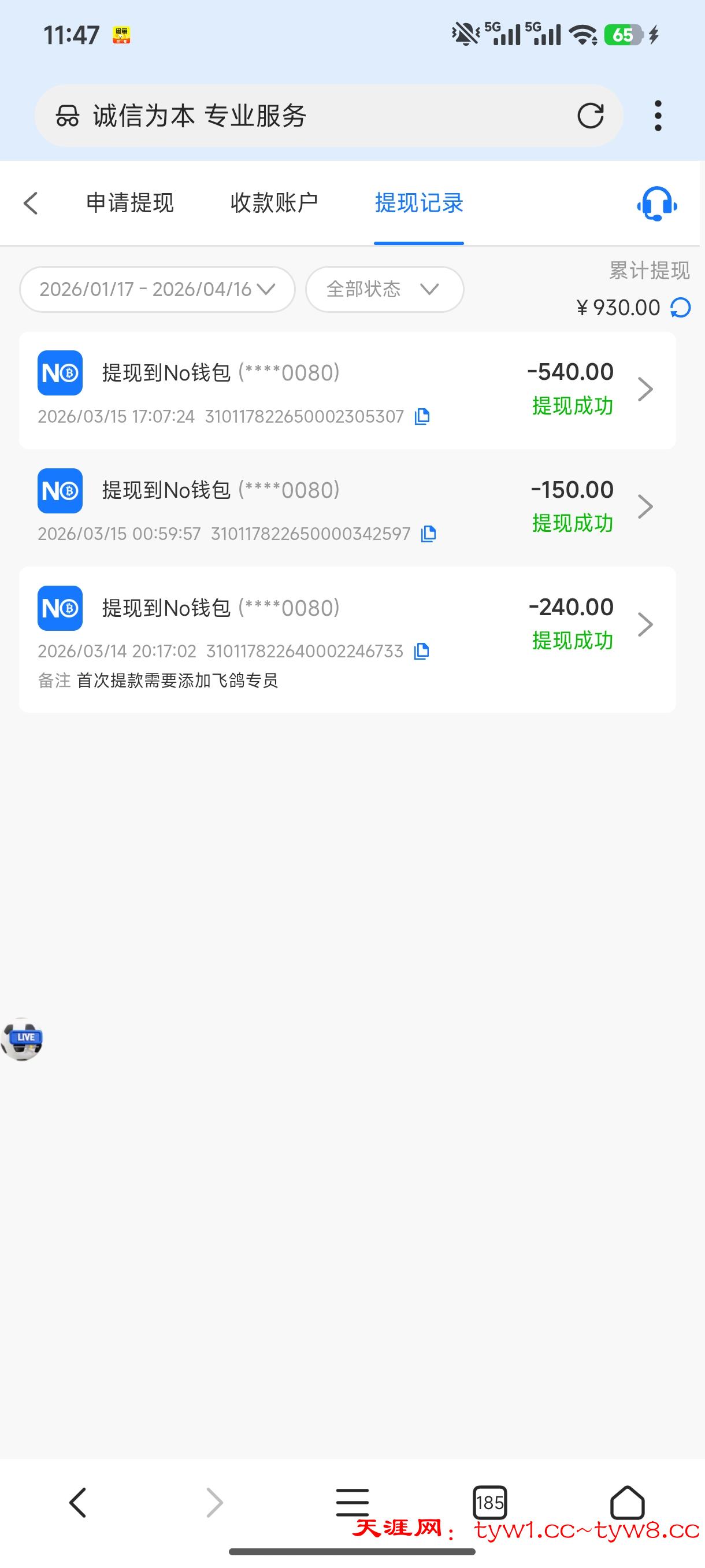
Task: Select the 提现记录 tab
Action: [418, 204]
